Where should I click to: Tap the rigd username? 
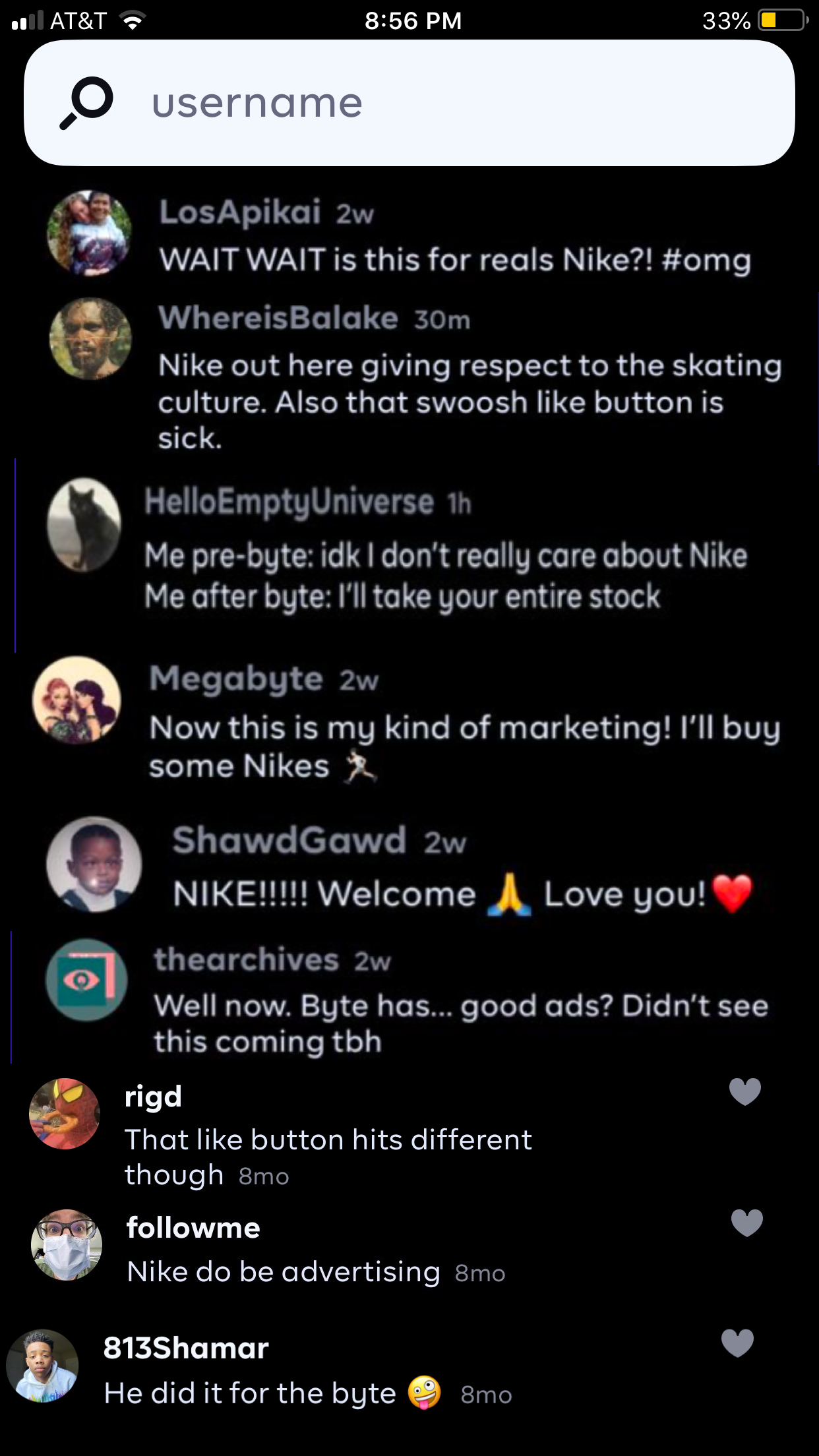[x=153, y=1097]
